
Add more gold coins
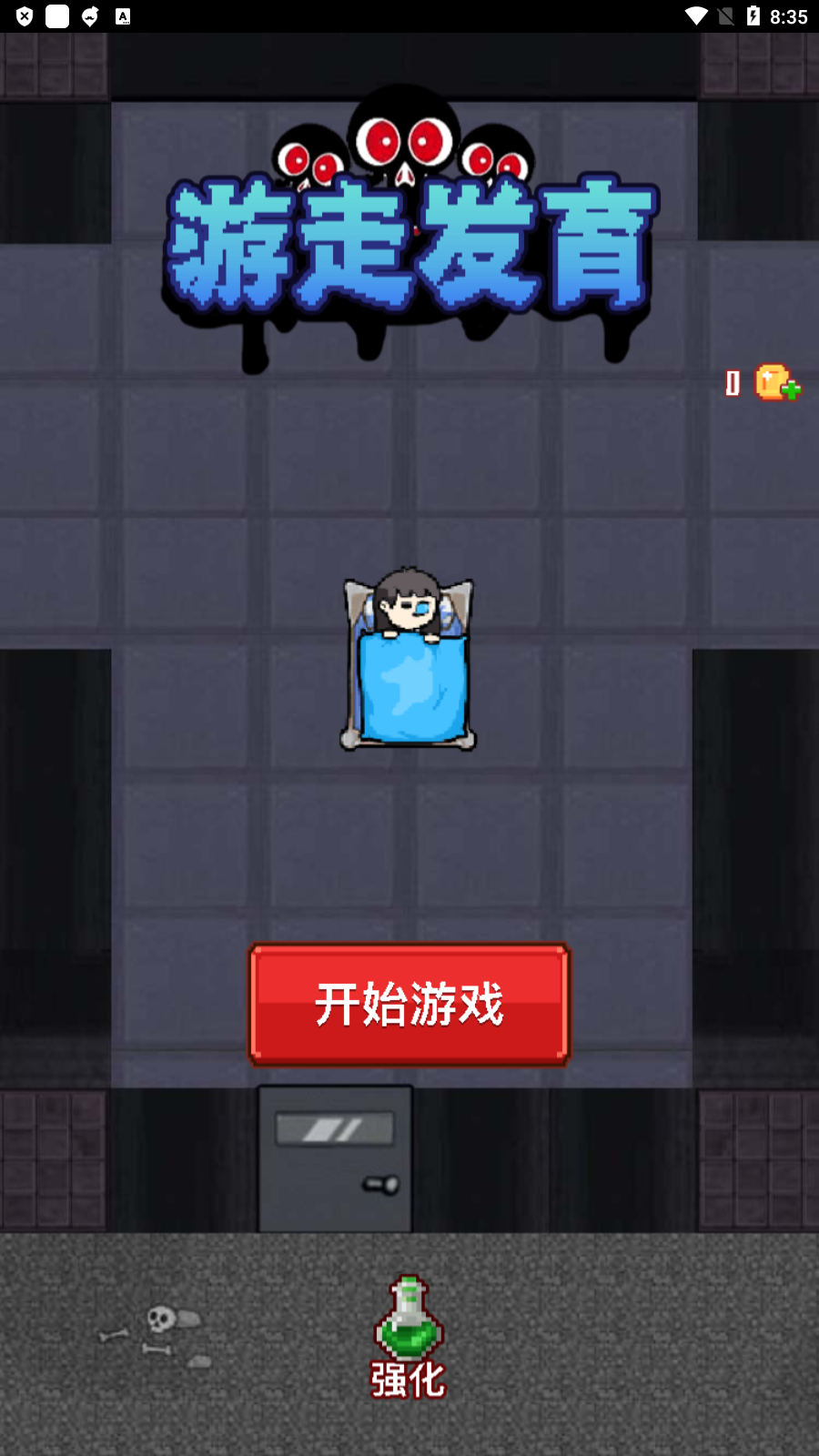point(777,383)
